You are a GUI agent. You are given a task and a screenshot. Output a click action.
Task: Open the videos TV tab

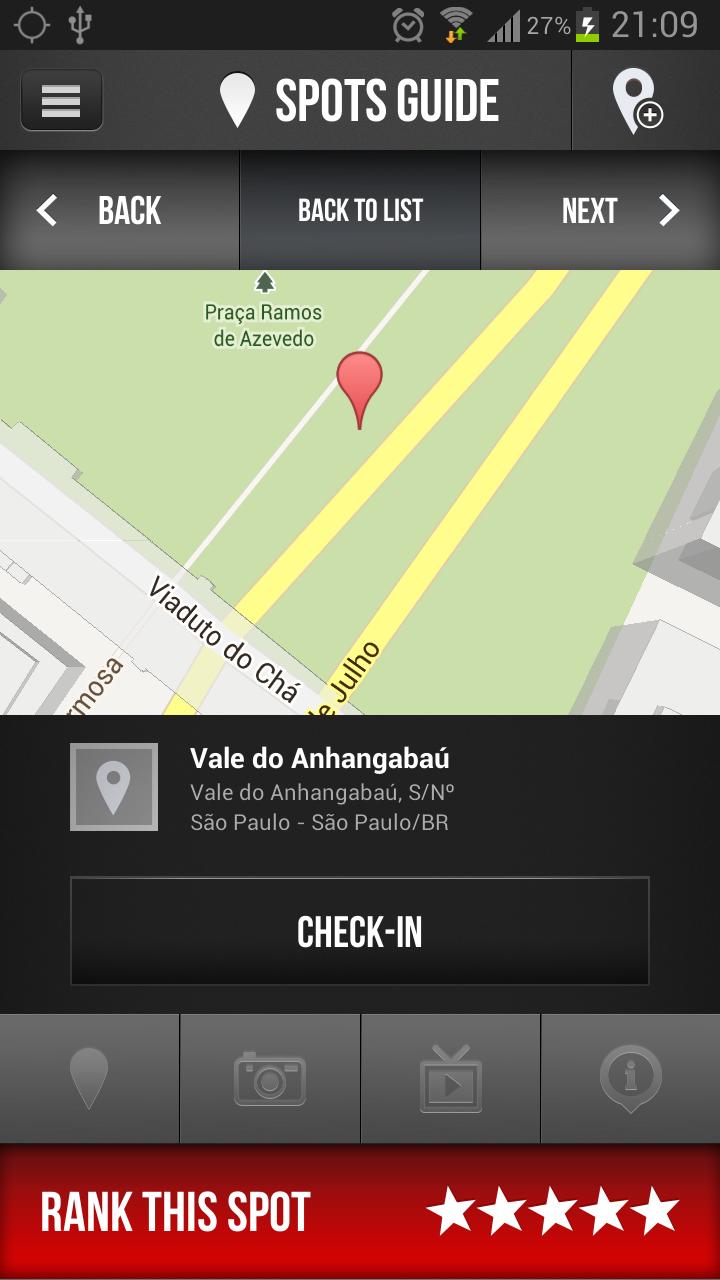click(x=450, y=1078)
